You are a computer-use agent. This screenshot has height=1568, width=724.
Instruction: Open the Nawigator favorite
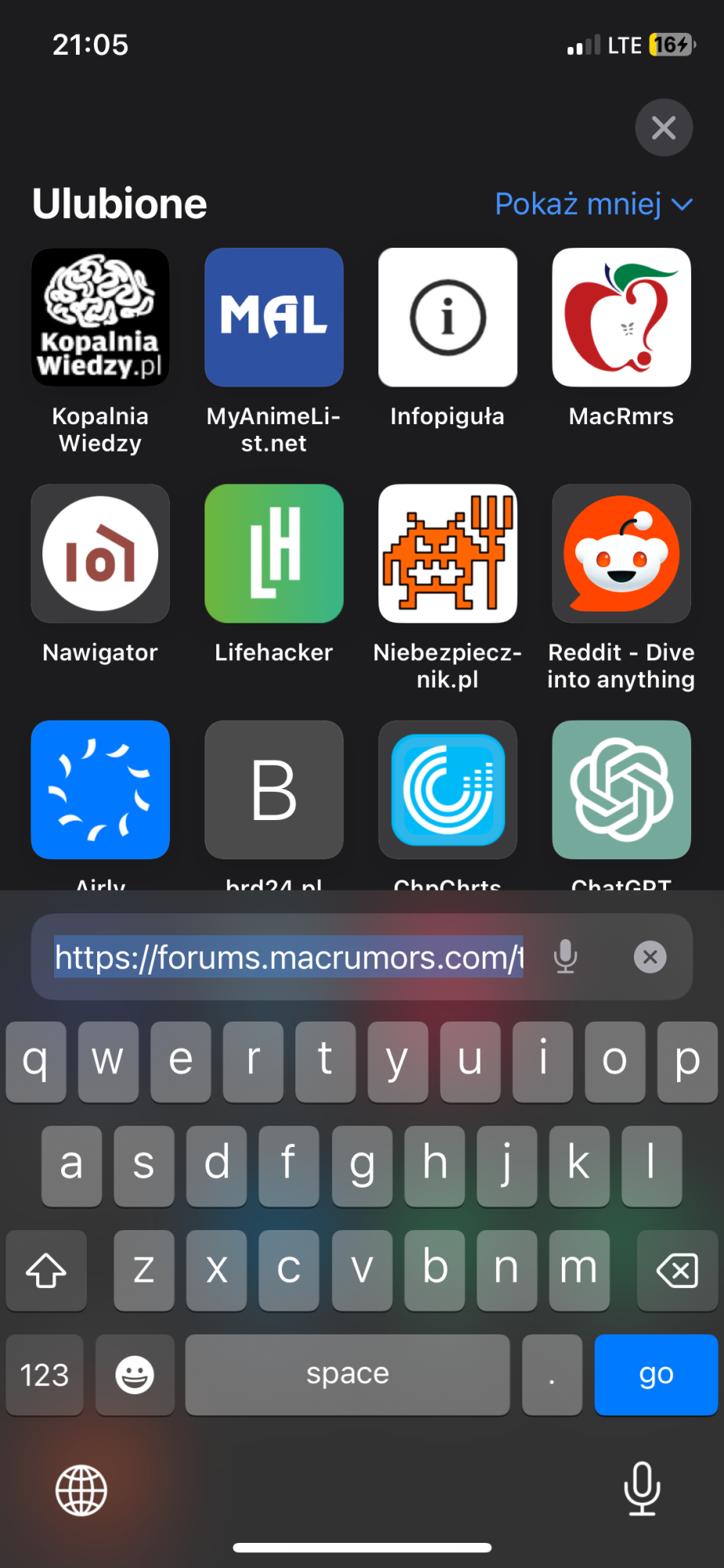pos(100,554)
